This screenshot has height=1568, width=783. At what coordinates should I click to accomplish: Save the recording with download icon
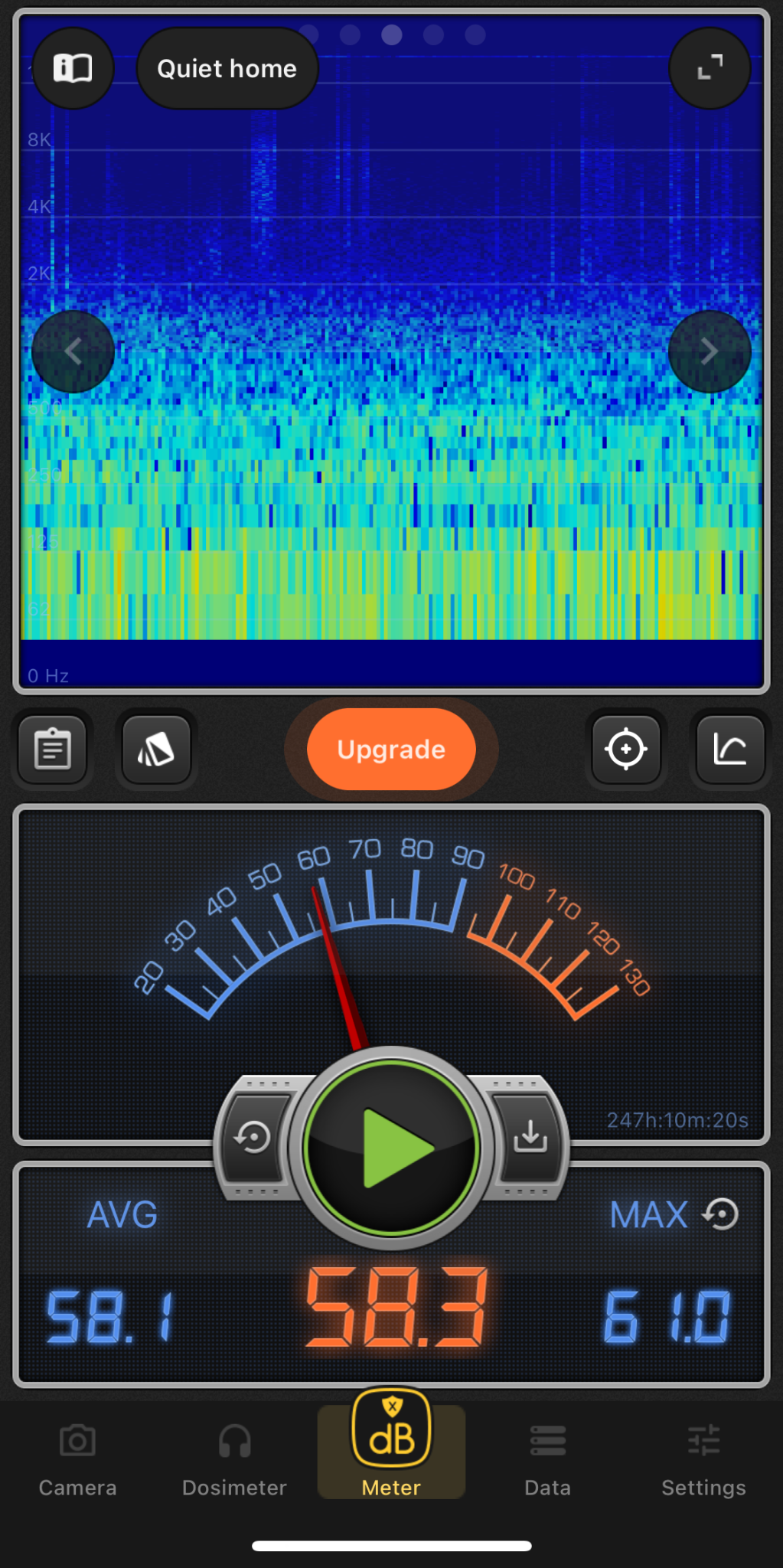(530, 1138)
